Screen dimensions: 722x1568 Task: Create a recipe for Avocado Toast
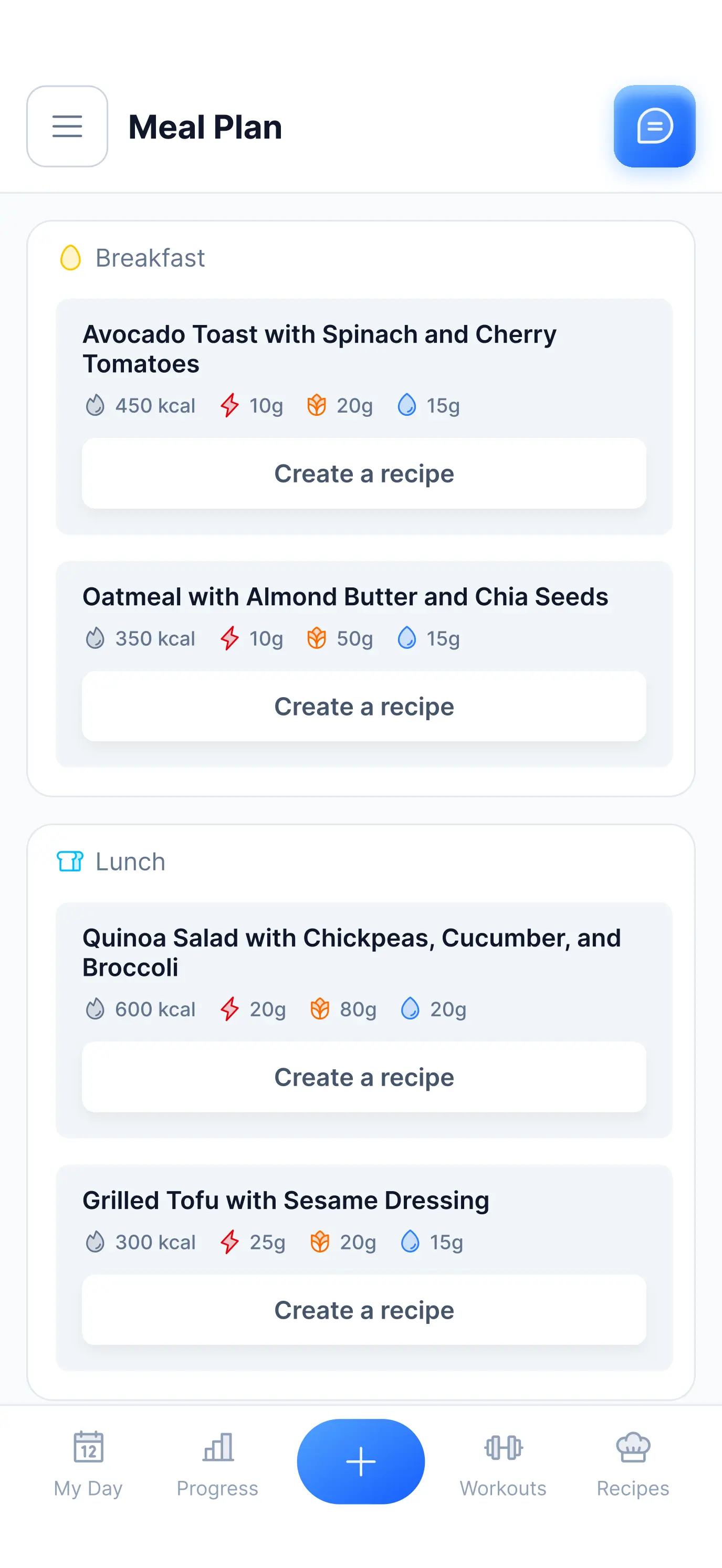[x=363, y=473]
